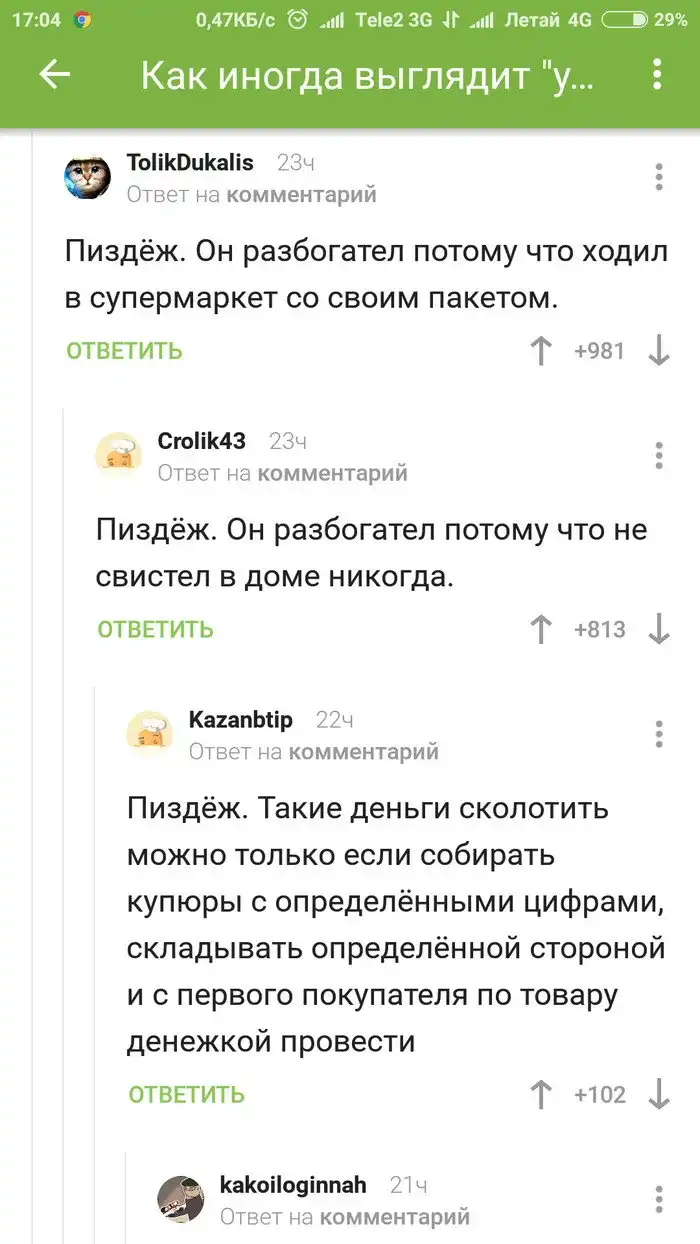The image size is (700, 1244).
Task: Open TolikDukalis comment options menu
Action: [658, 177]
